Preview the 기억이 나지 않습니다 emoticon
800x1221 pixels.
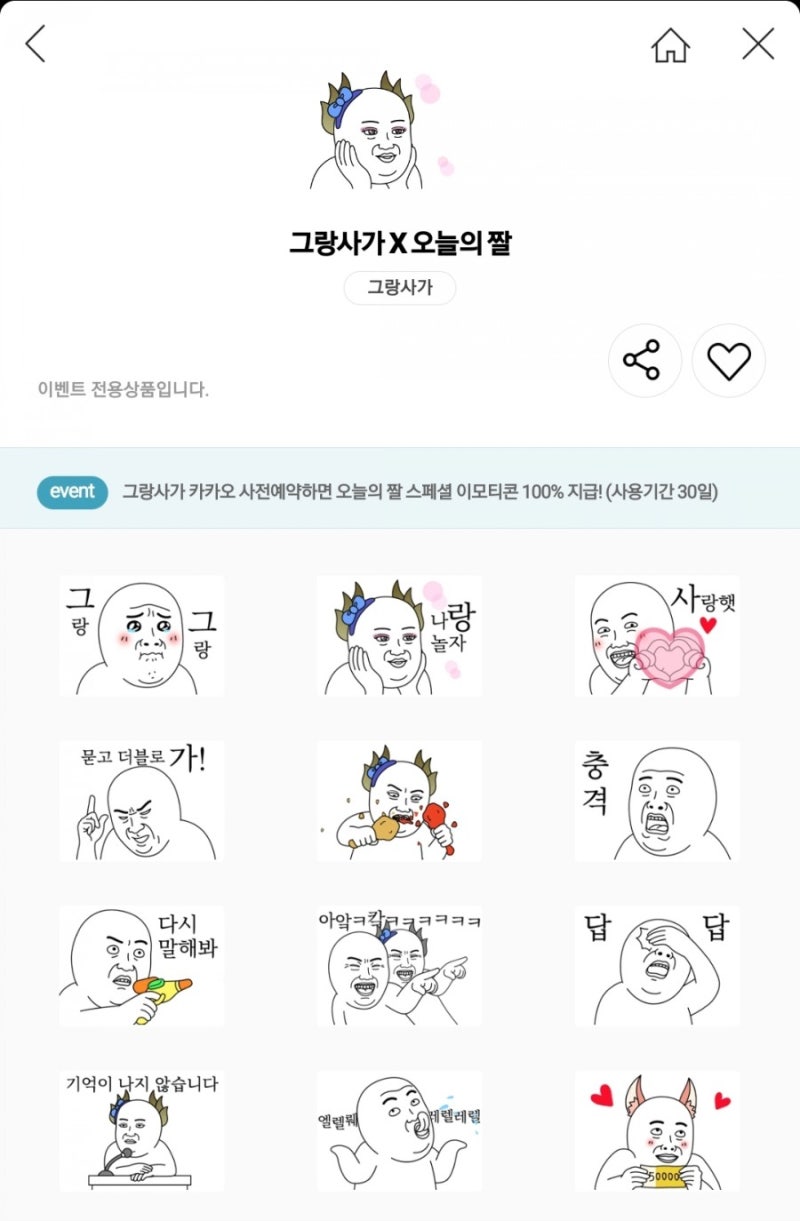(141, 1131)
